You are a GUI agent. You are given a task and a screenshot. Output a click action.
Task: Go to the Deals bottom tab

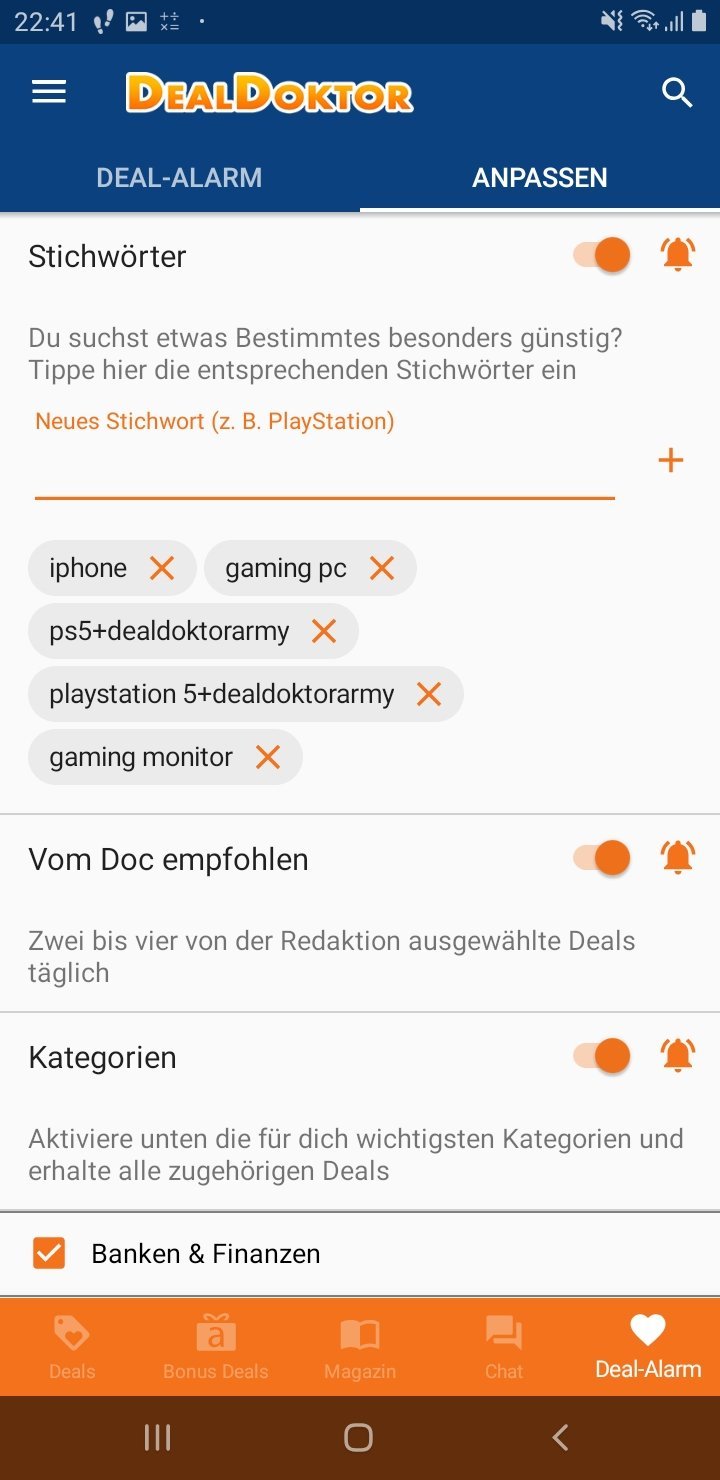72,1347
